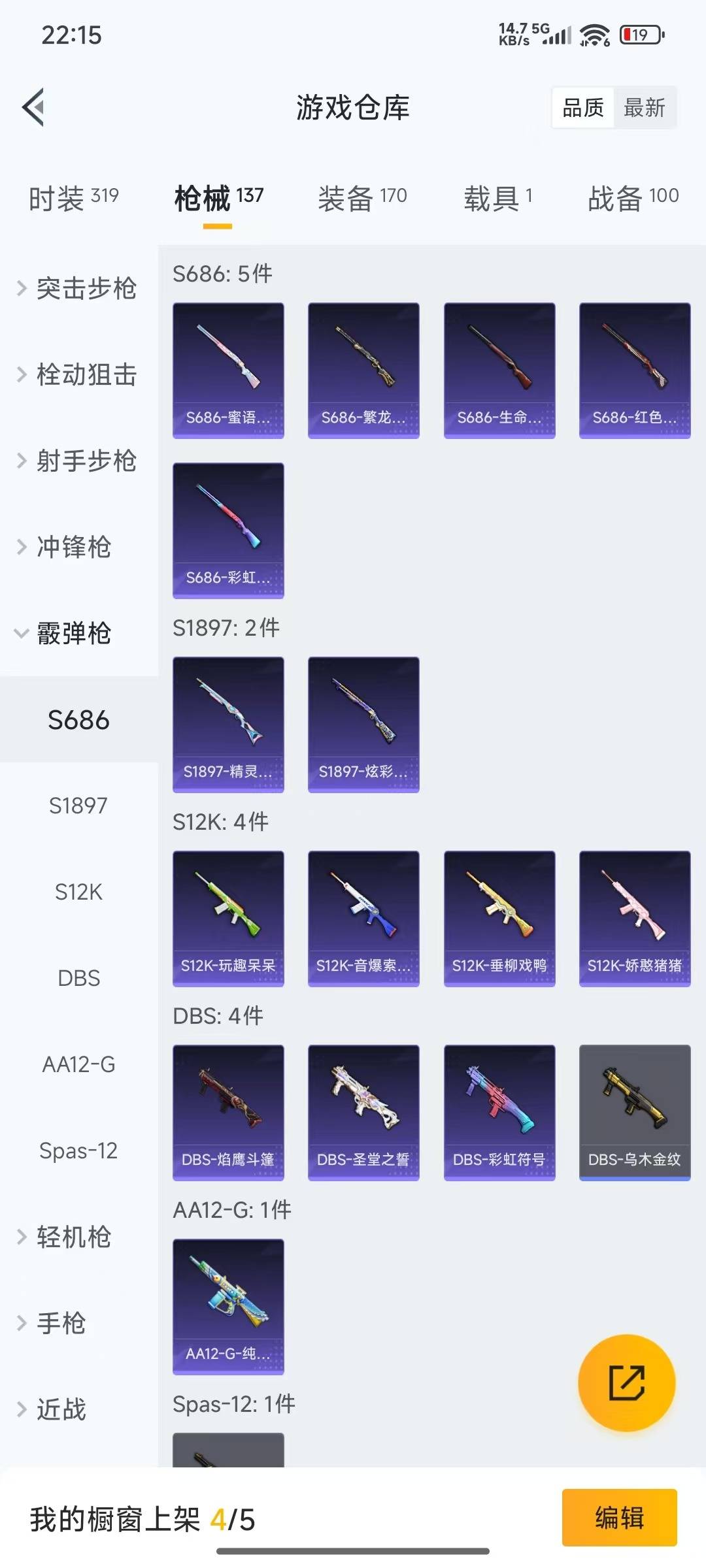This screenshot has width=706, height=1568.
Task: Tap the yellow share floating button
Action: pyautogui.click(x=626, y=1382)
